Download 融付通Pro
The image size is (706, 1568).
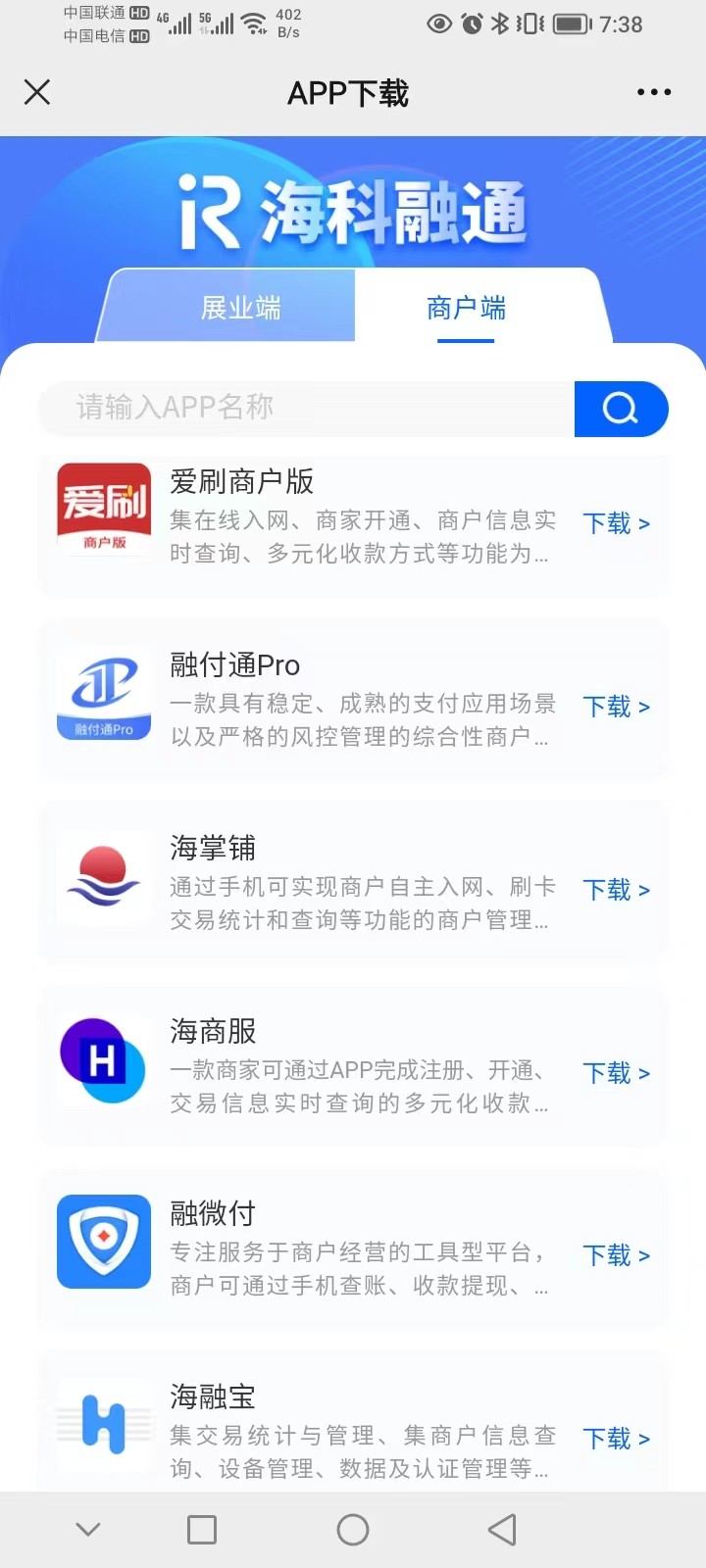point(617,707)
